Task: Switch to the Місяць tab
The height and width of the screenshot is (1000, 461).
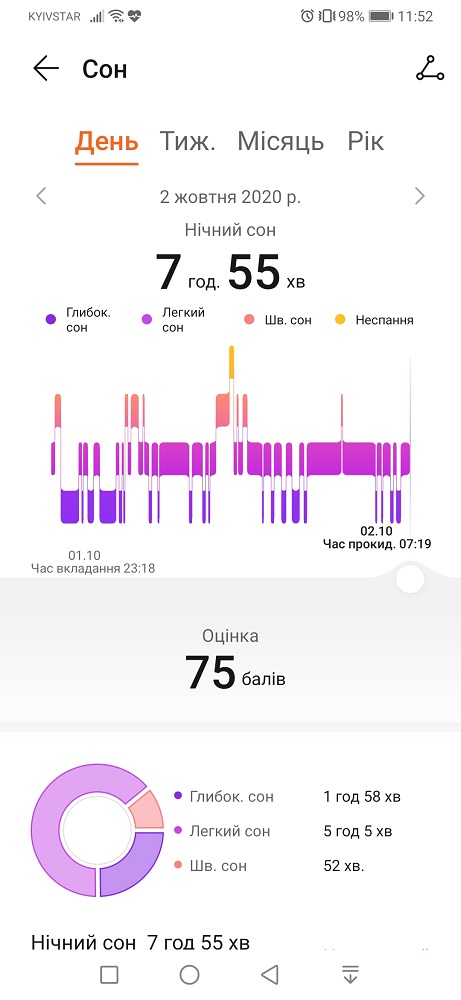Action: [x=281, y=142]
